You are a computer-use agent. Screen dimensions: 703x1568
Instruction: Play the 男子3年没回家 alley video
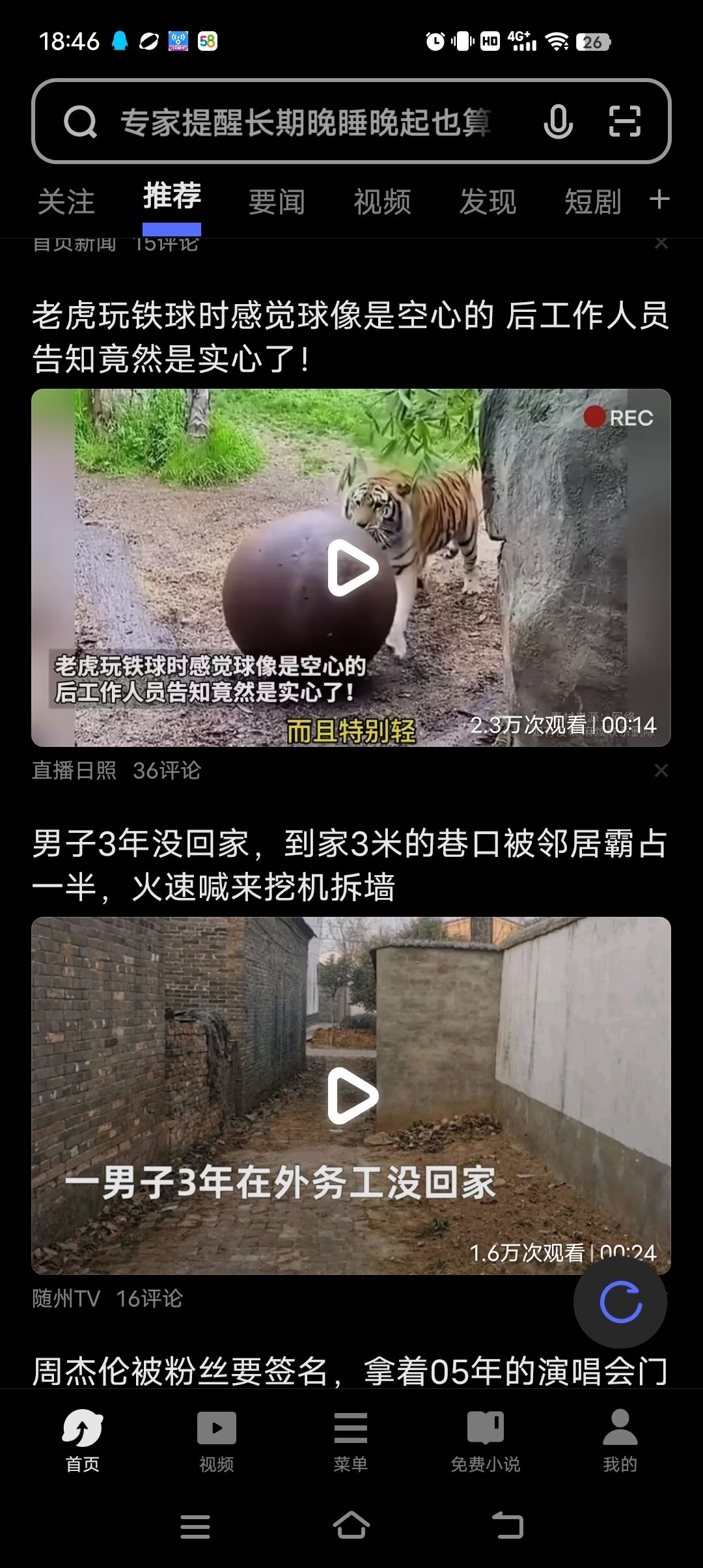coord(352,1096)
